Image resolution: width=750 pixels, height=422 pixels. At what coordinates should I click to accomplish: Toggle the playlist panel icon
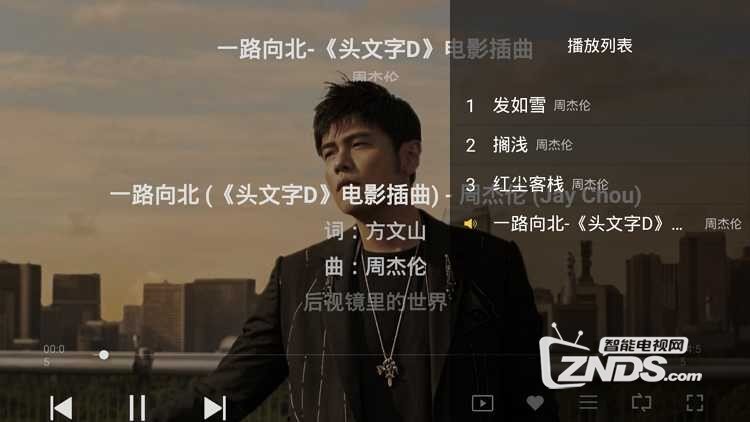[589, 403]
